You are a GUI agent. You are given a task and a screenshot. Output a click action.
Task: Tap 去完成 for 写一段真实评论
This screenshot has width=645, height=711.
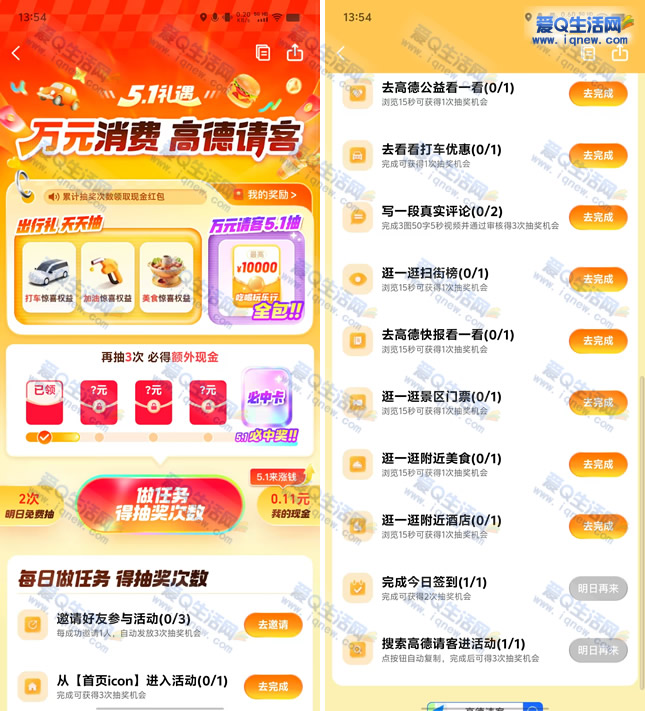(x=598, y=217)
